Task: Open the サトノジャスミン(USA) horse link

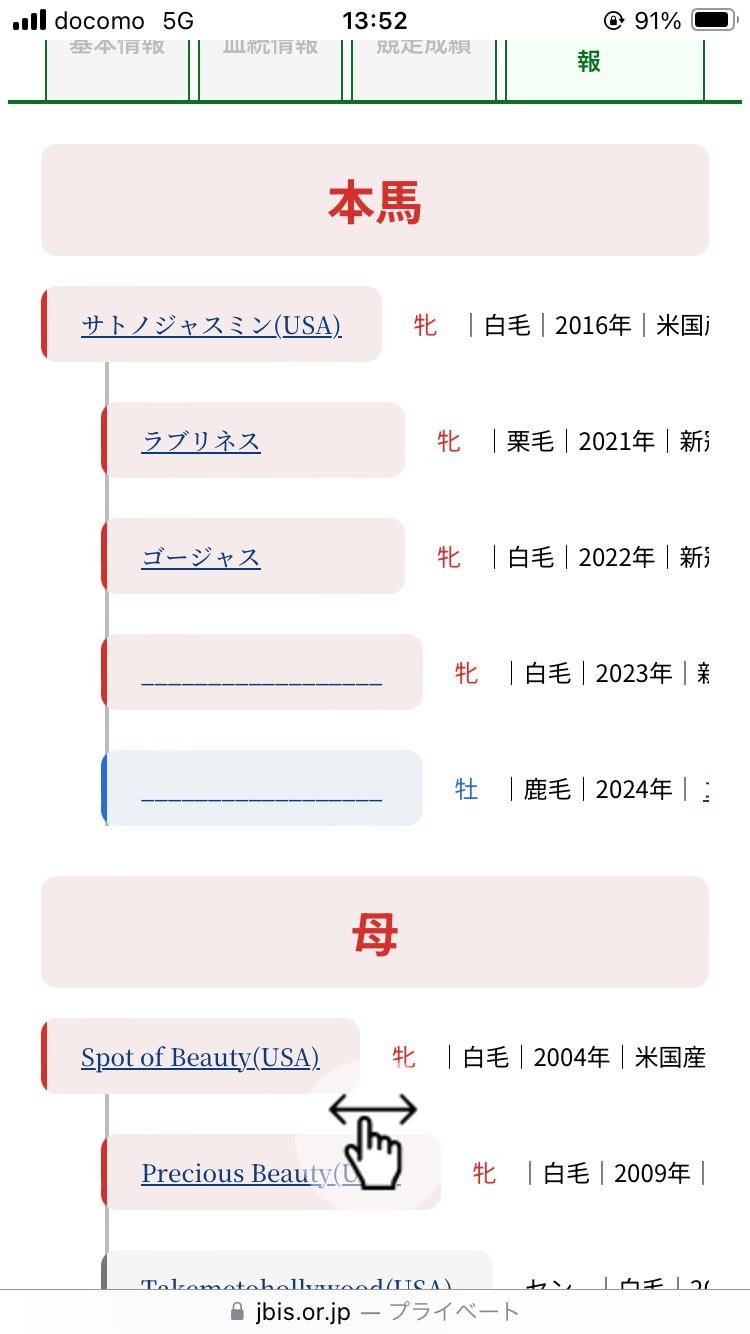Action: [211, 325]
